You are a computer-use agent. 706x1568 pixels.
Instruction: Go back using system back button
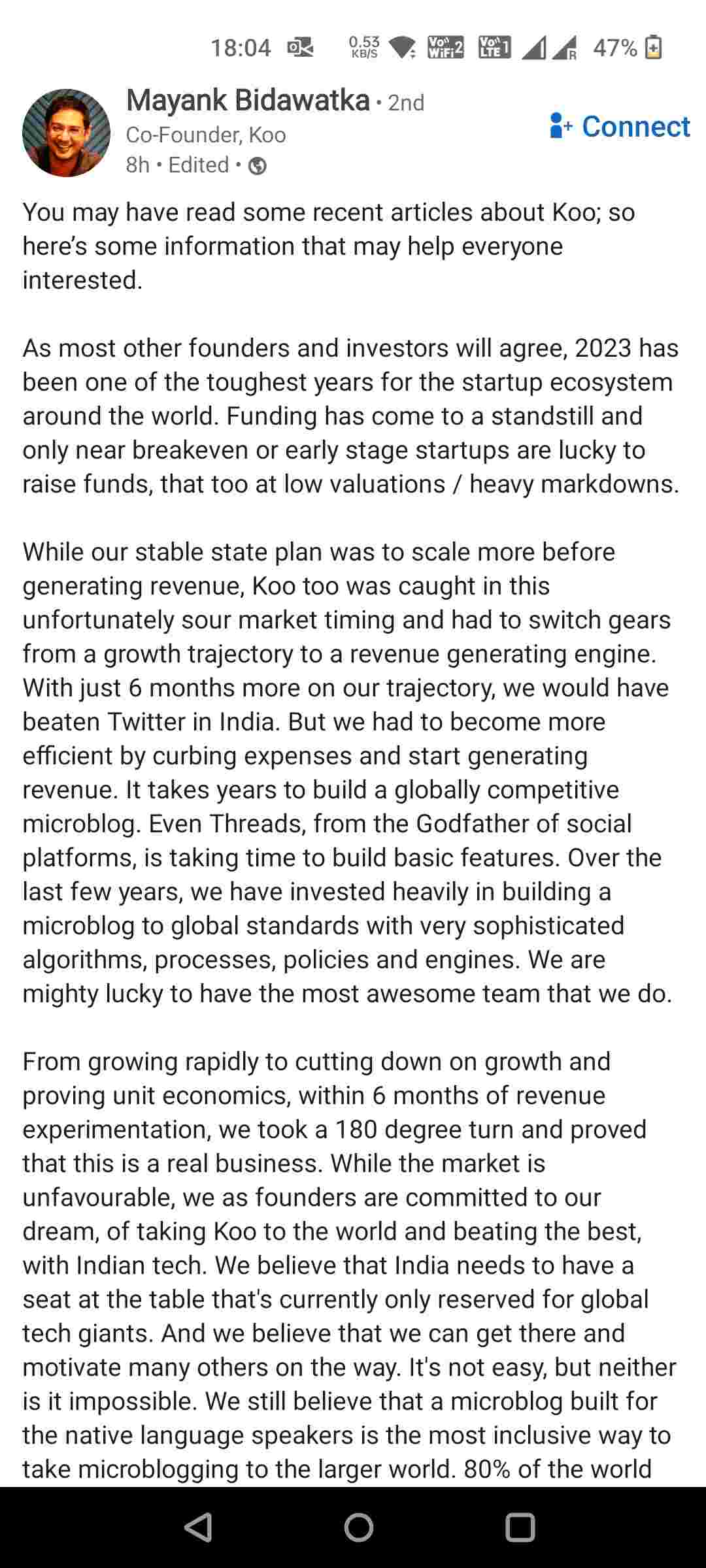(x=198, y=1527)
